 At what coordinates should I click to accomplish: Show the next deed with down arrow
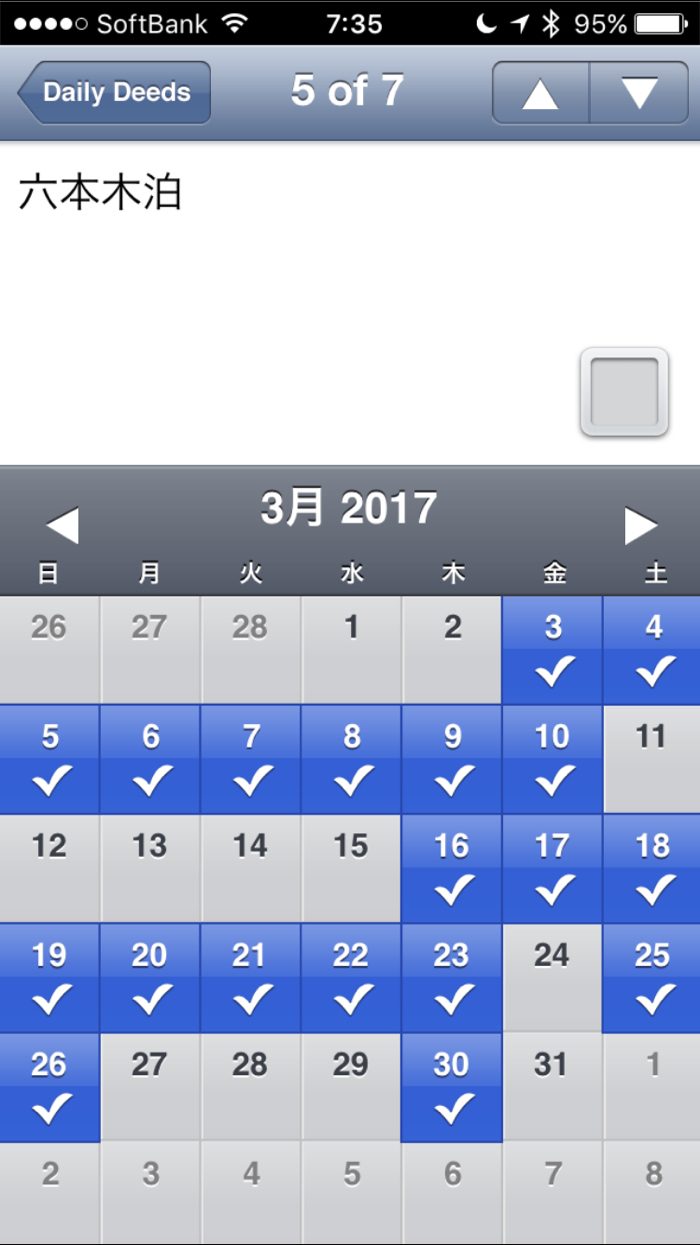click(639, 93)
